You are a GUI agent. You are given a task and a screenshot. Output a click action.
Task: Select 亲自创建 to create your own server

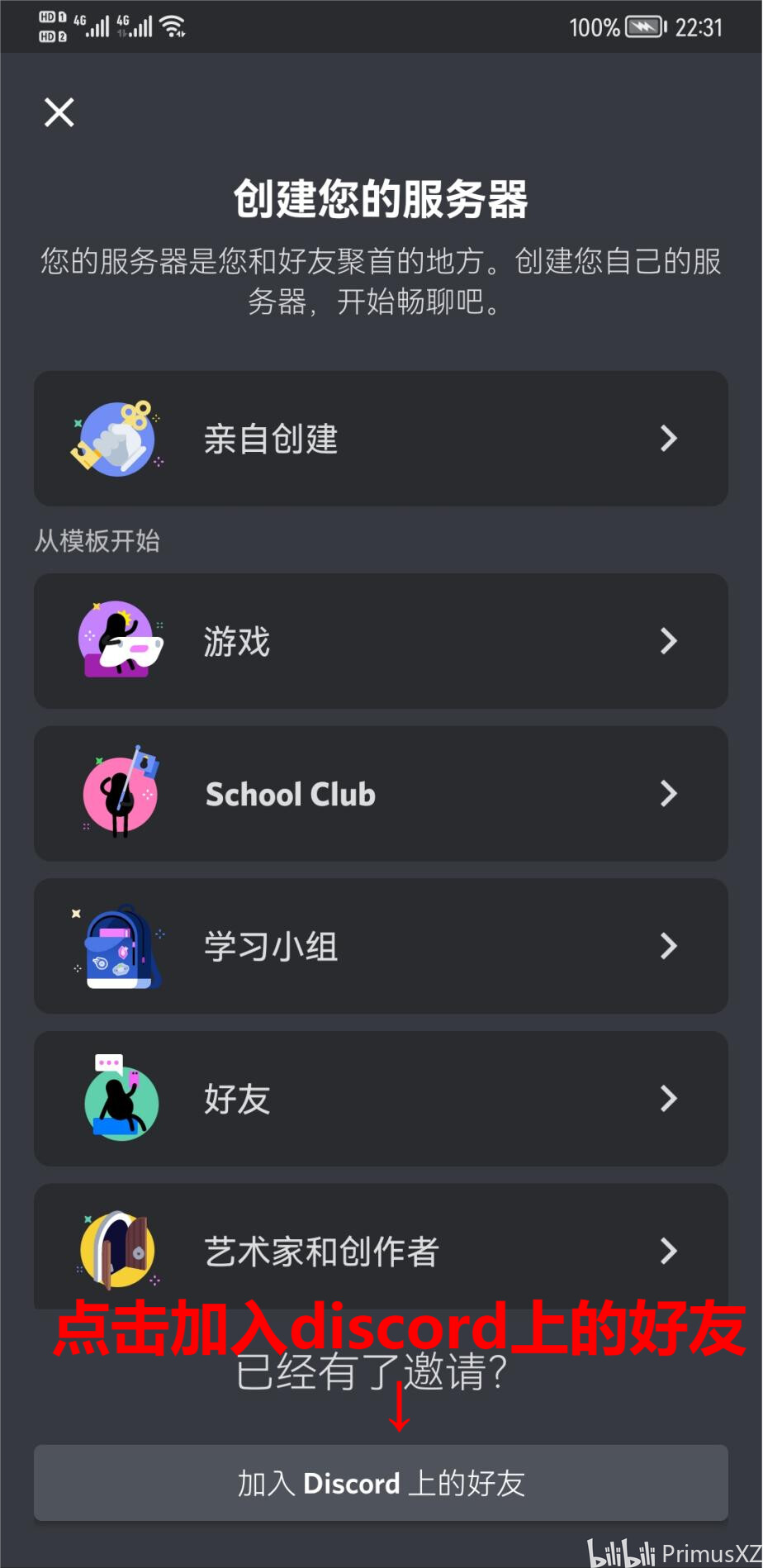click(x=381, y=439)
